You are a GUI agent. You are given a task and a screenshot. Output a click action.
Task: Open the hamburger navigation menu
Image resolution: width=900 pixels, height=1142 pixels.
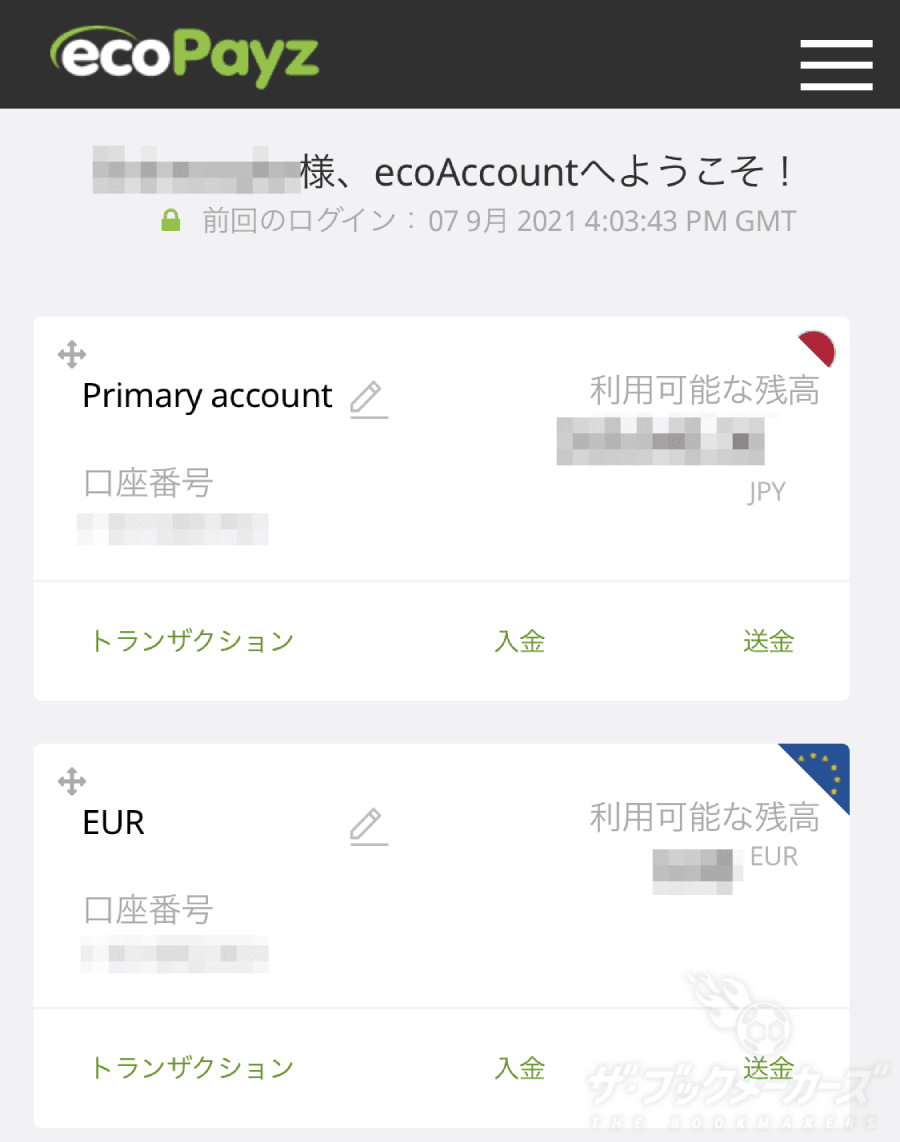click(836, 63)
